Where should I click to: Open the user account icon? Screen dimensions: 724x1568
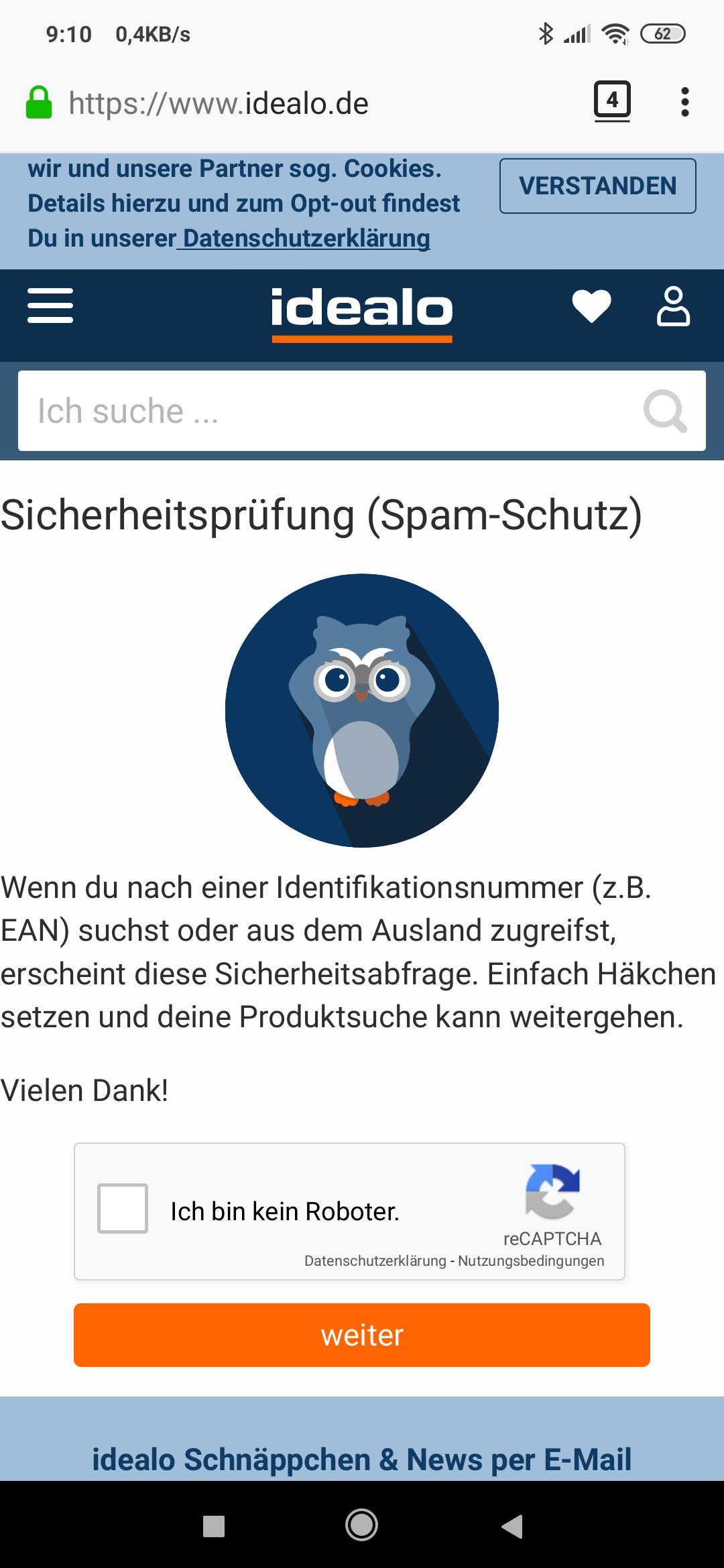tap(672, 306)
